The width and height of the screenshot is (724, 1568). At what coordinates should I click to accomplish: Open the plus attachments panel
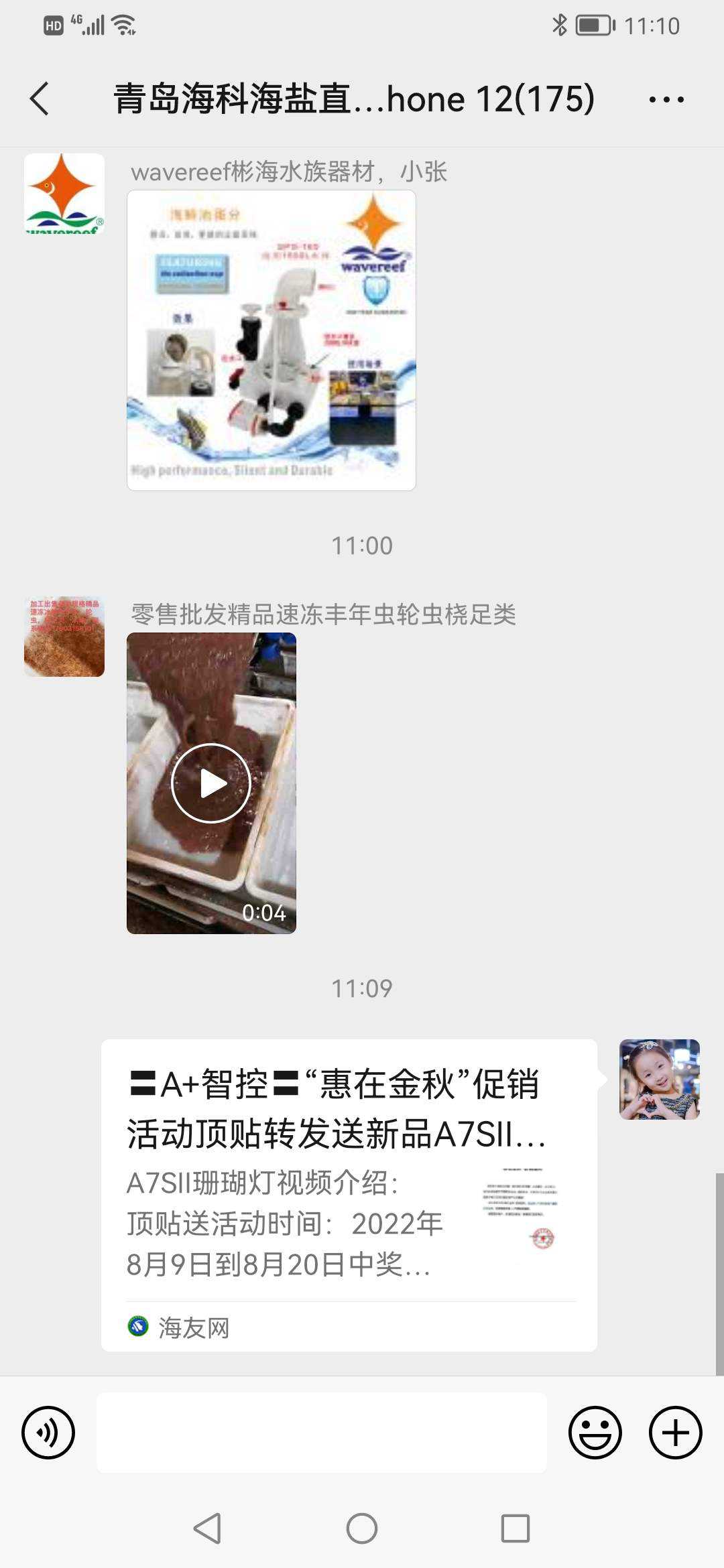point(675,1433)
